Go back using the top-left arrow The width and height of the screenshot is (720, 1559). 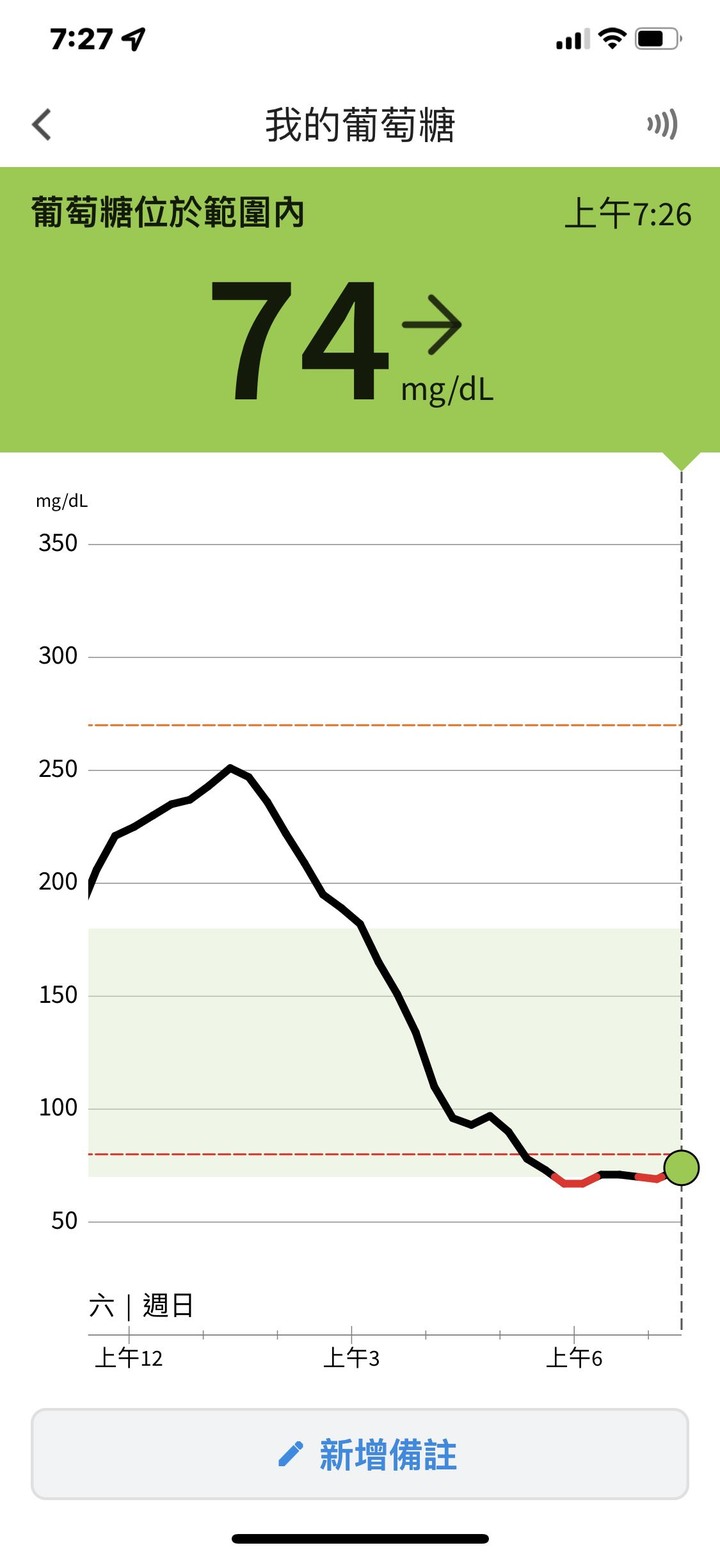click(x=41, y=125)
